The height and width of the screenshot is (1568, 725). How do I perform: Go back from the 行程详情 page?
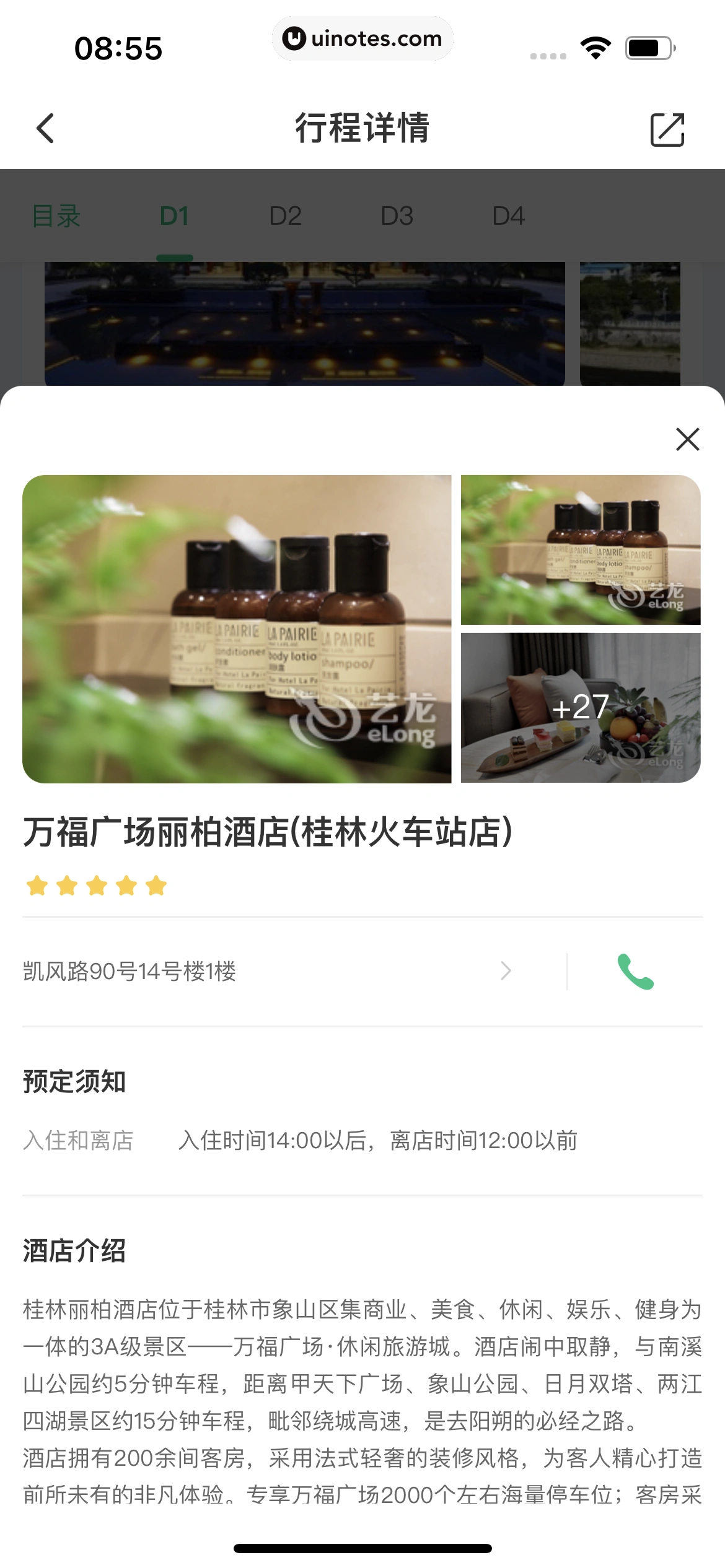pyautogui.click(x=45, y=128)
